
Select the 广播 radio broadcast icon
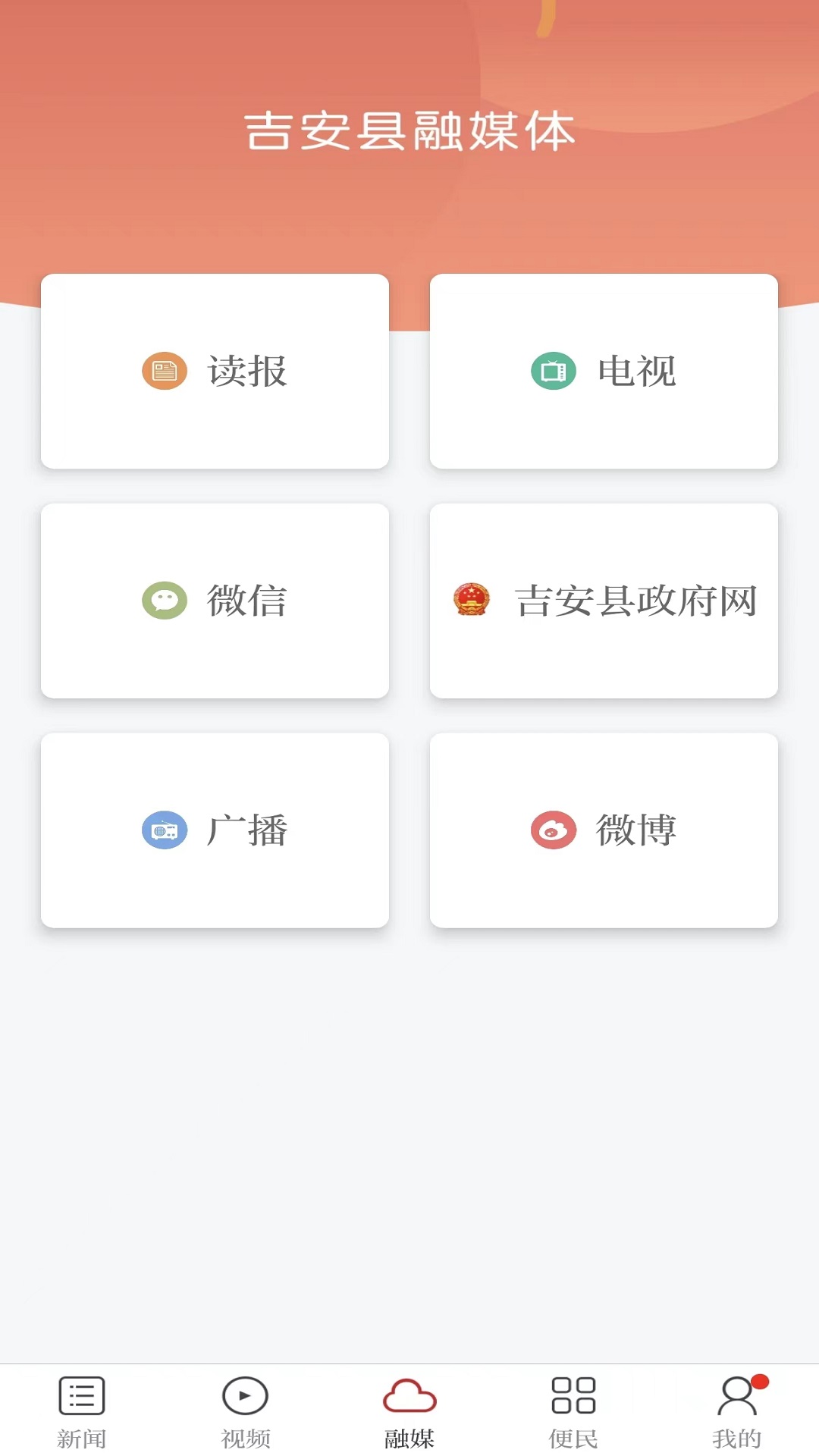[x=164, y=830]
